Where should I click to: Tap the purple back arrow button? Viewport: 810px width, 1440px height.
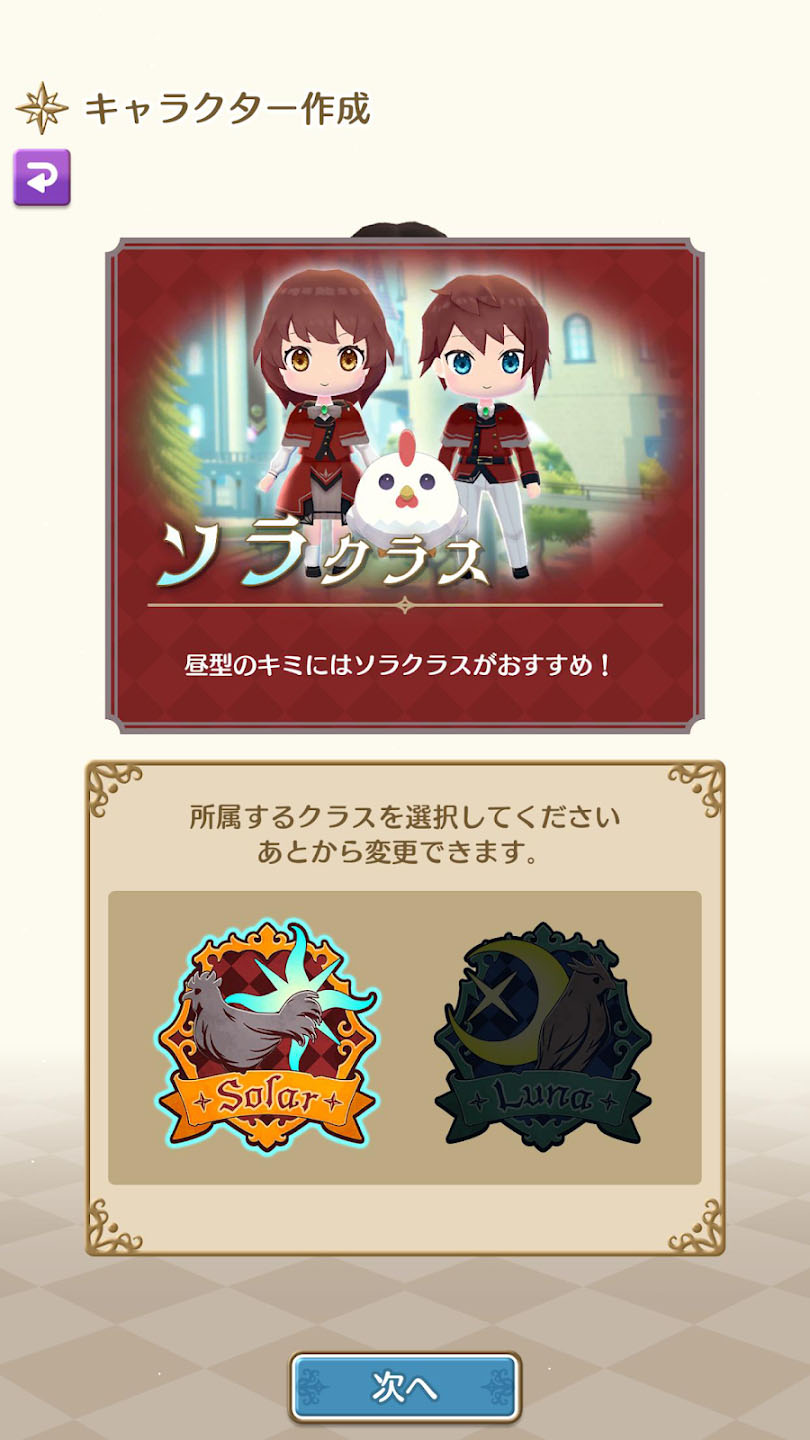click(42, 178)
